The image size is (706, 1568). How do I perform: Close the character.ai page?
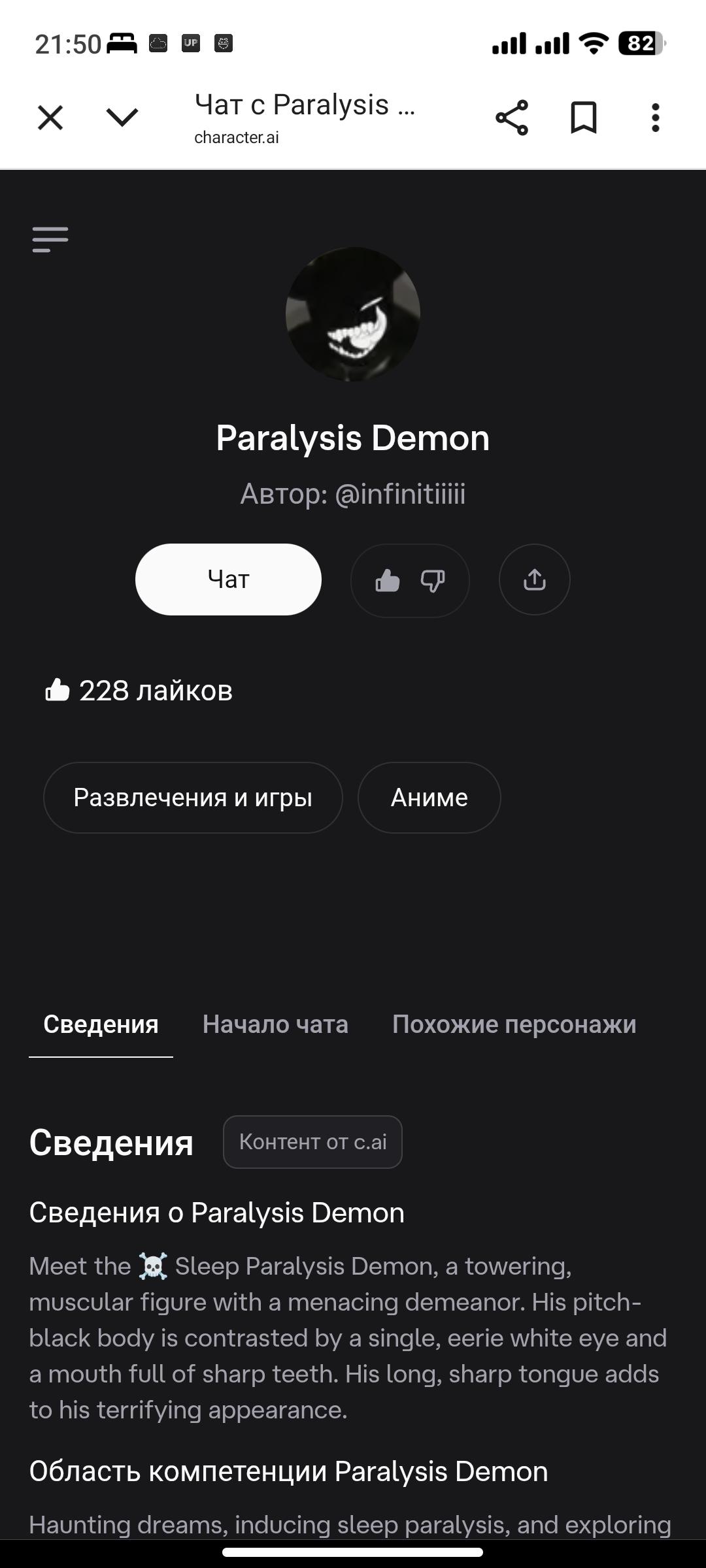pyautogui.click(x=50, y=118)
